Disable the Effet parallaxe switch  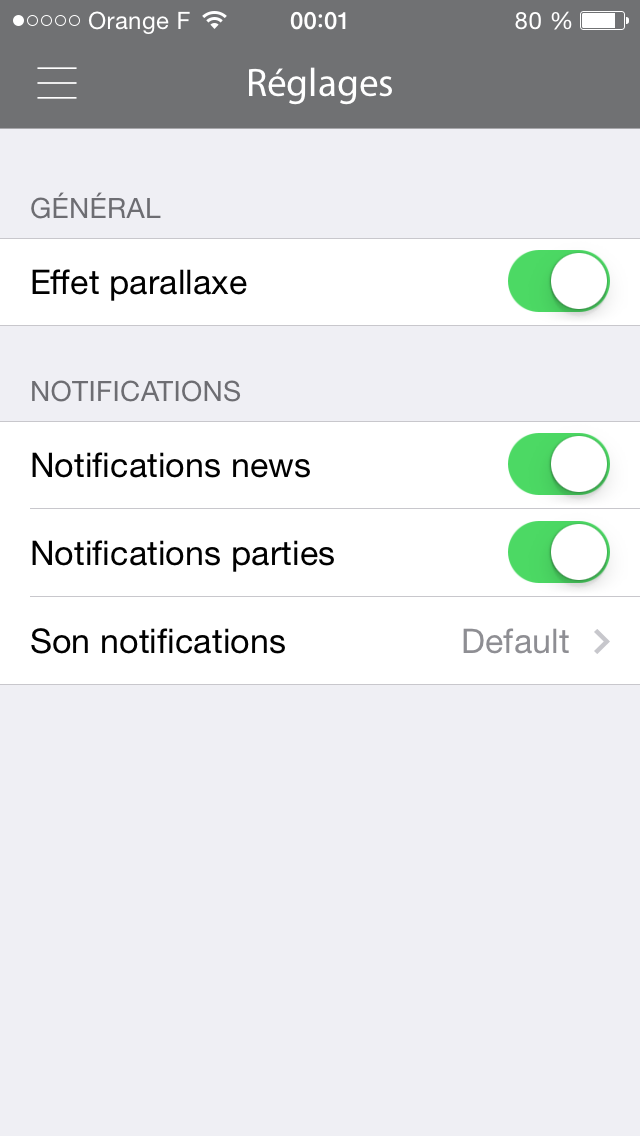[559, 281]
